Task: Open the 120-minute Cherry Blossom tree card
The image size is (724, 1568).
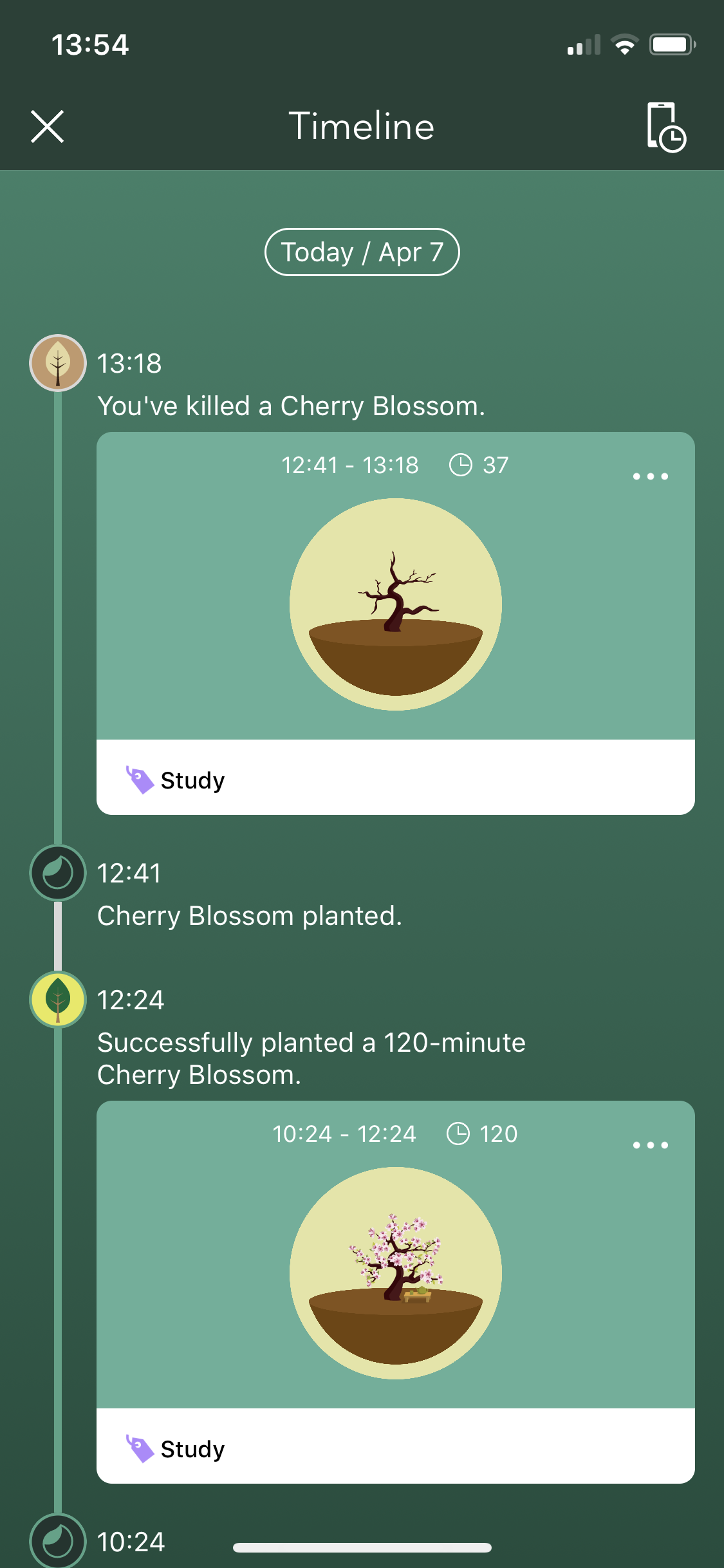Action: 395,1273
